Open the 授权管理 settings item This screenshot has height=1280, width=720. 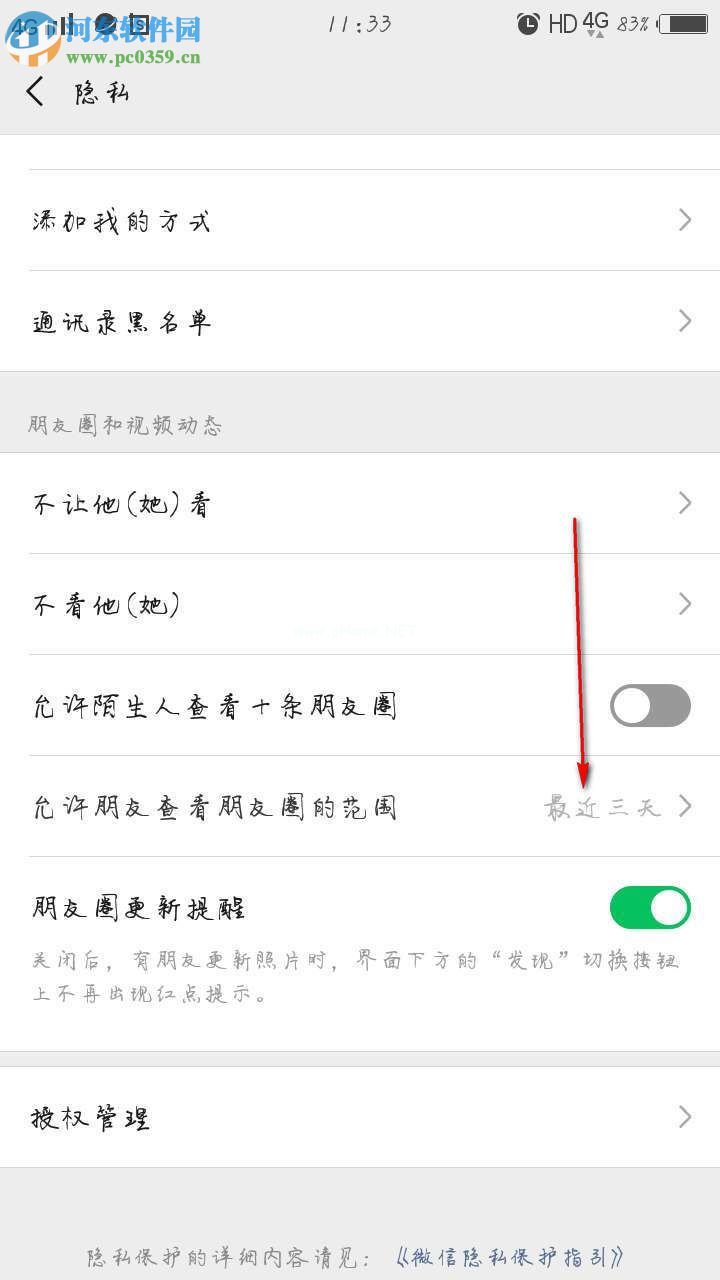coord(360,1117)
